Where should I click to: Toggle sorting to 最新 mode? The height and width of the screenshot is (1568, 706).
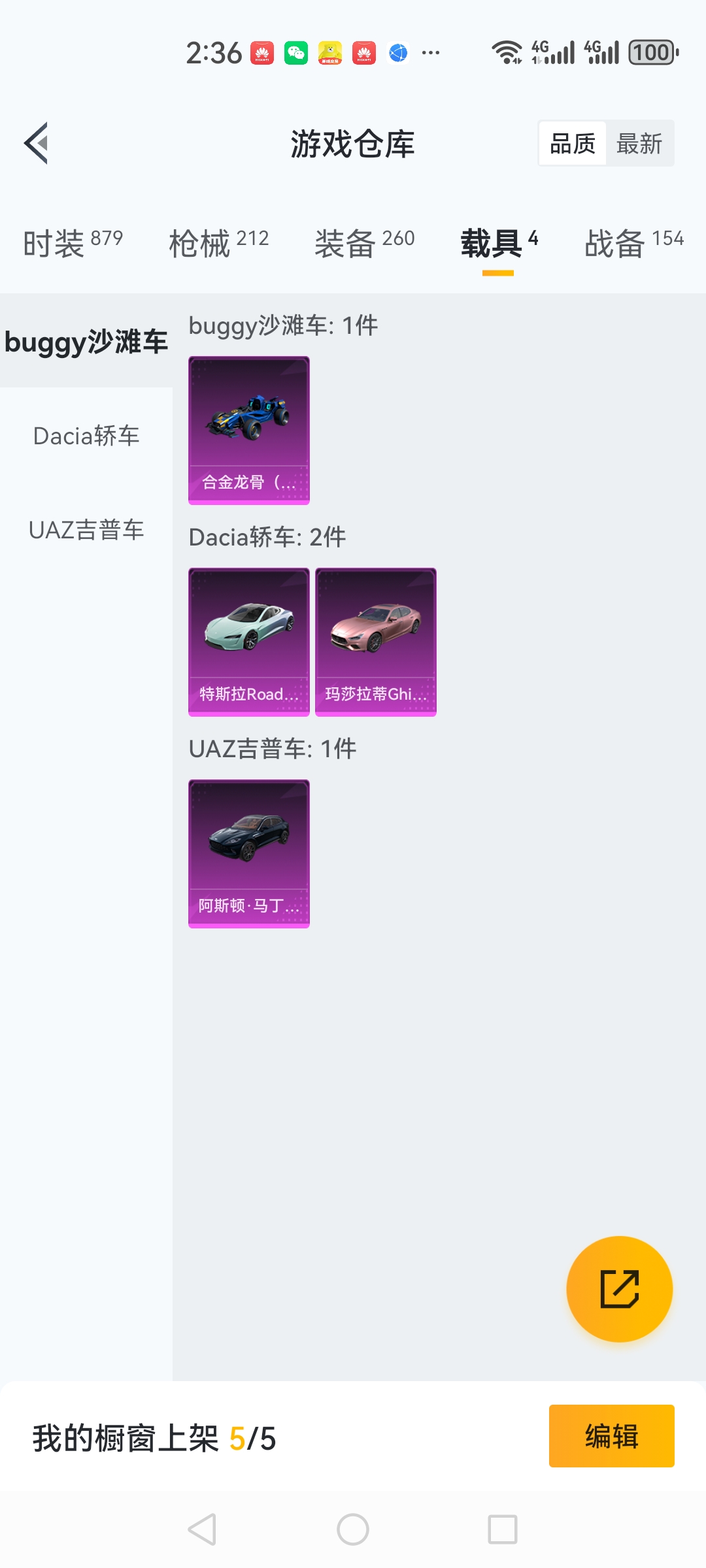click(640, 142)
